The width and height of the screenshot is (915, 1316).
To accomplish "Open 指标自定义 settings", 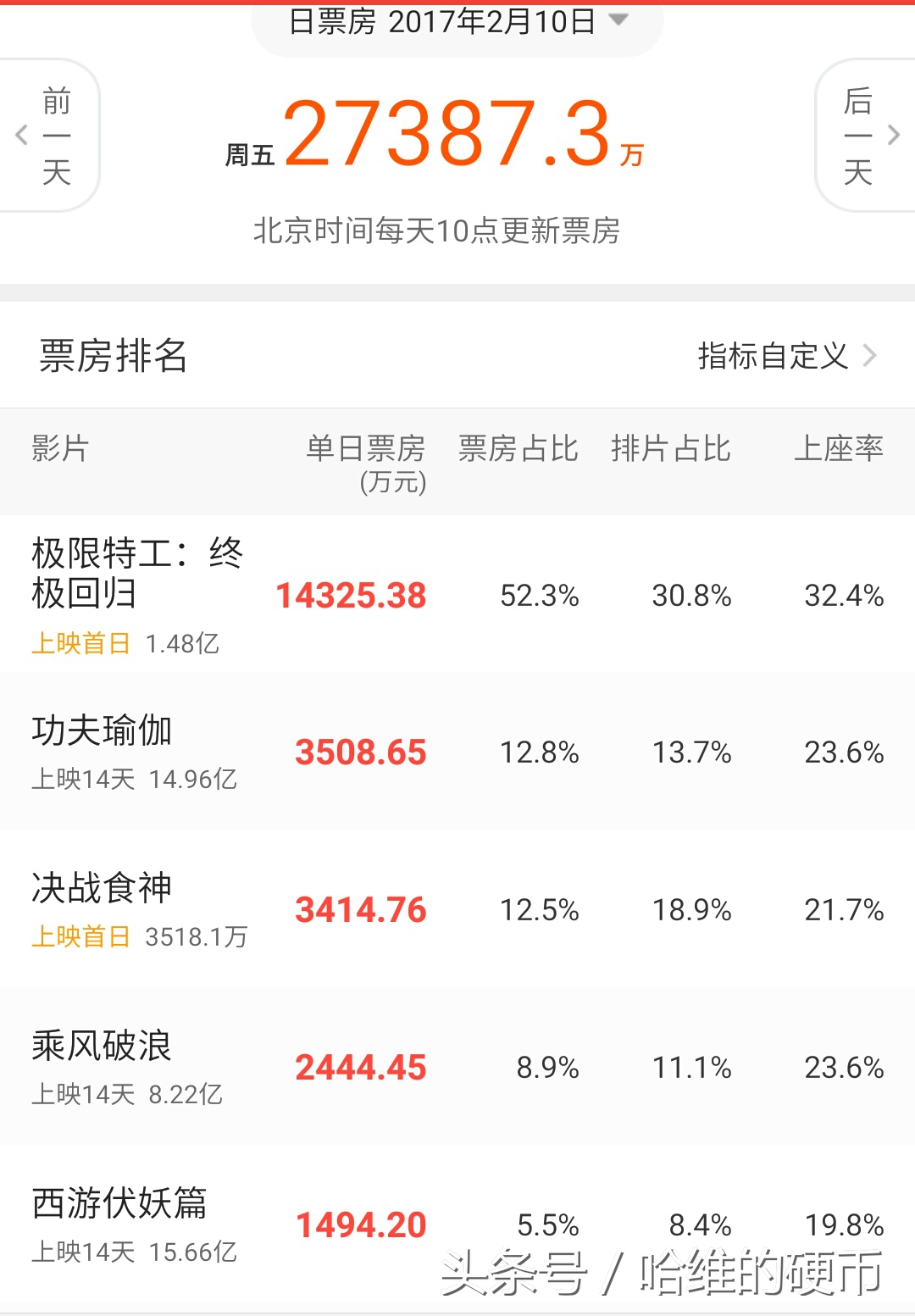I will (785, 356).
